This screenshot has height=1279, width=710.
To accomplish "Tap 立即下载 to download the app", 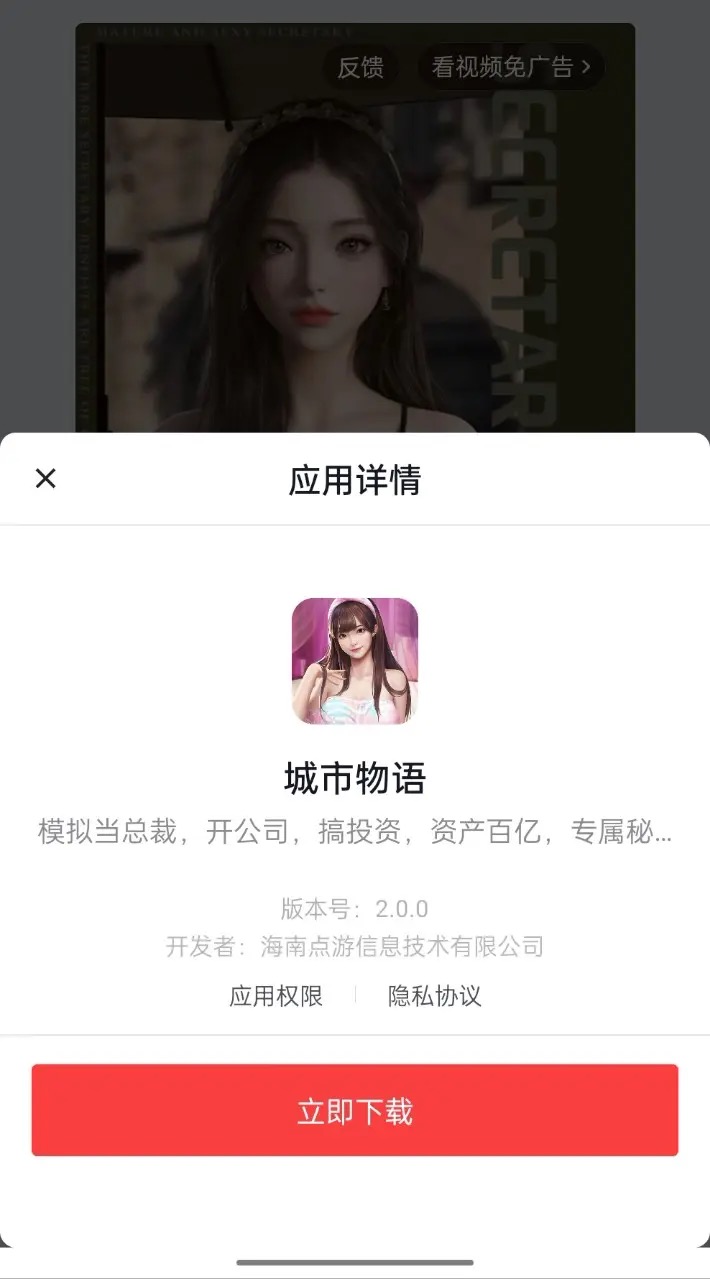I will coord(355,1111).
